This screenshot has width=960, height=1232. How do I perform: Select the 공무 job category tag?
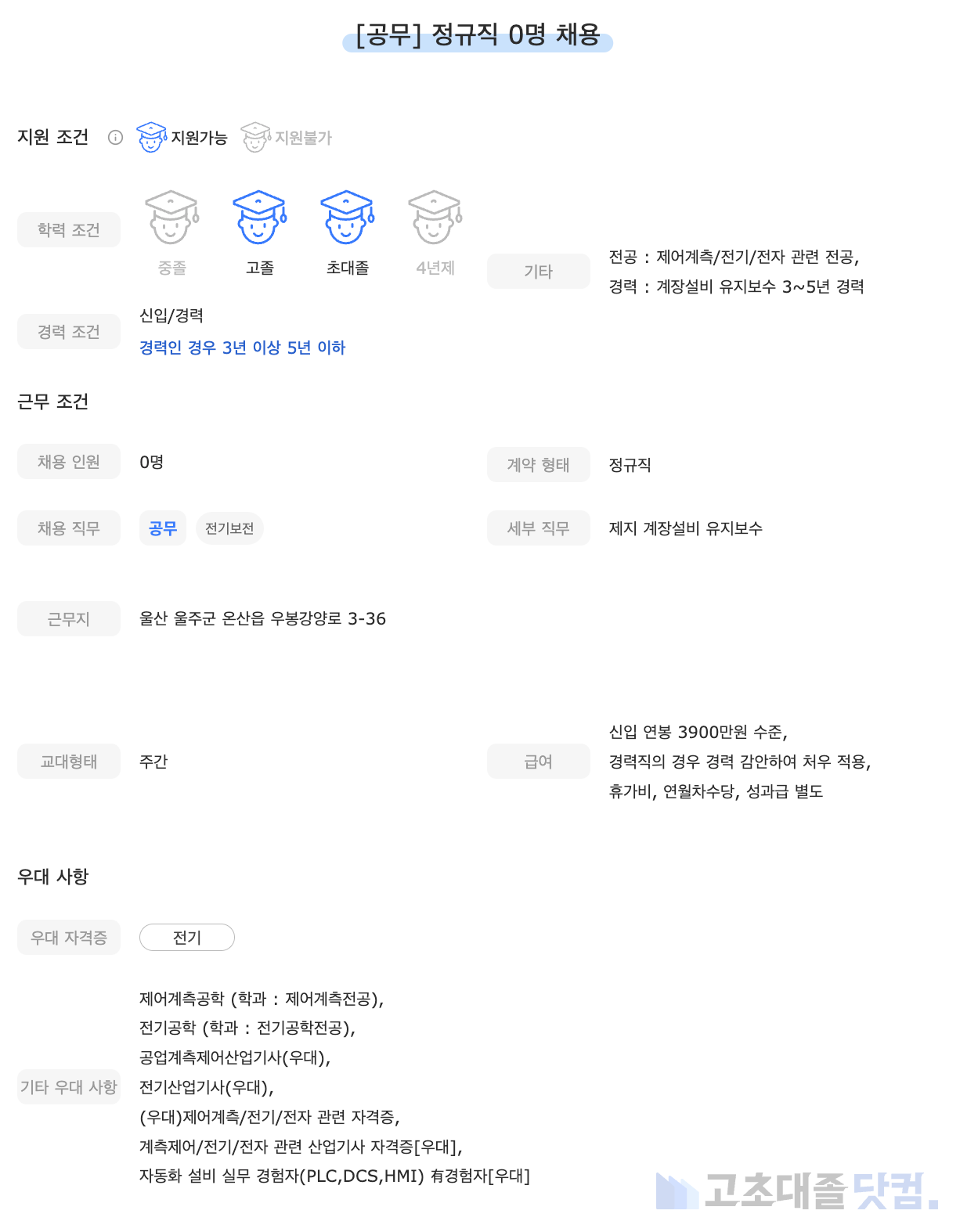coord(163,528)
